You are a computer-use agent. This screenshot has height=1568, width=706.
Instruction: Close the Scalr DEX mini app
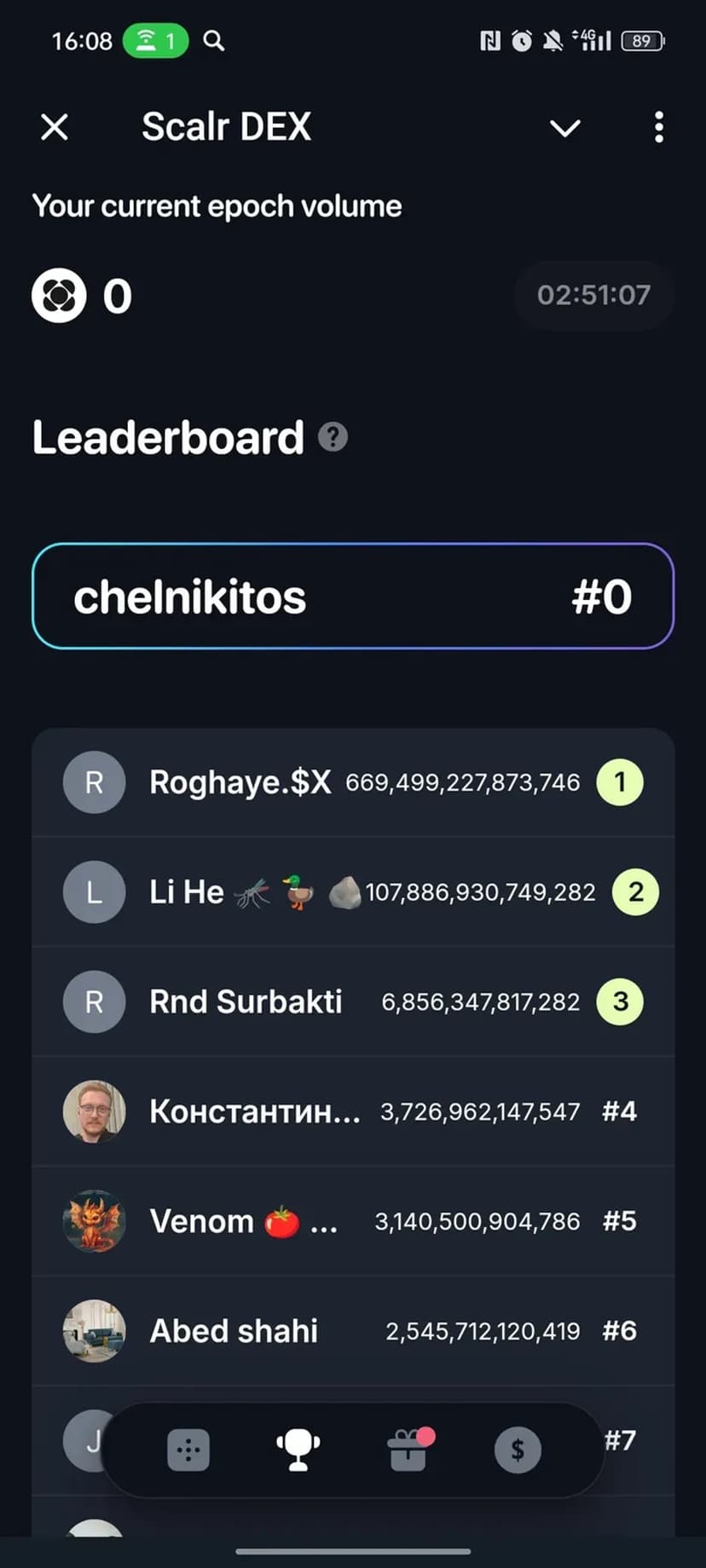coord(55,128)
